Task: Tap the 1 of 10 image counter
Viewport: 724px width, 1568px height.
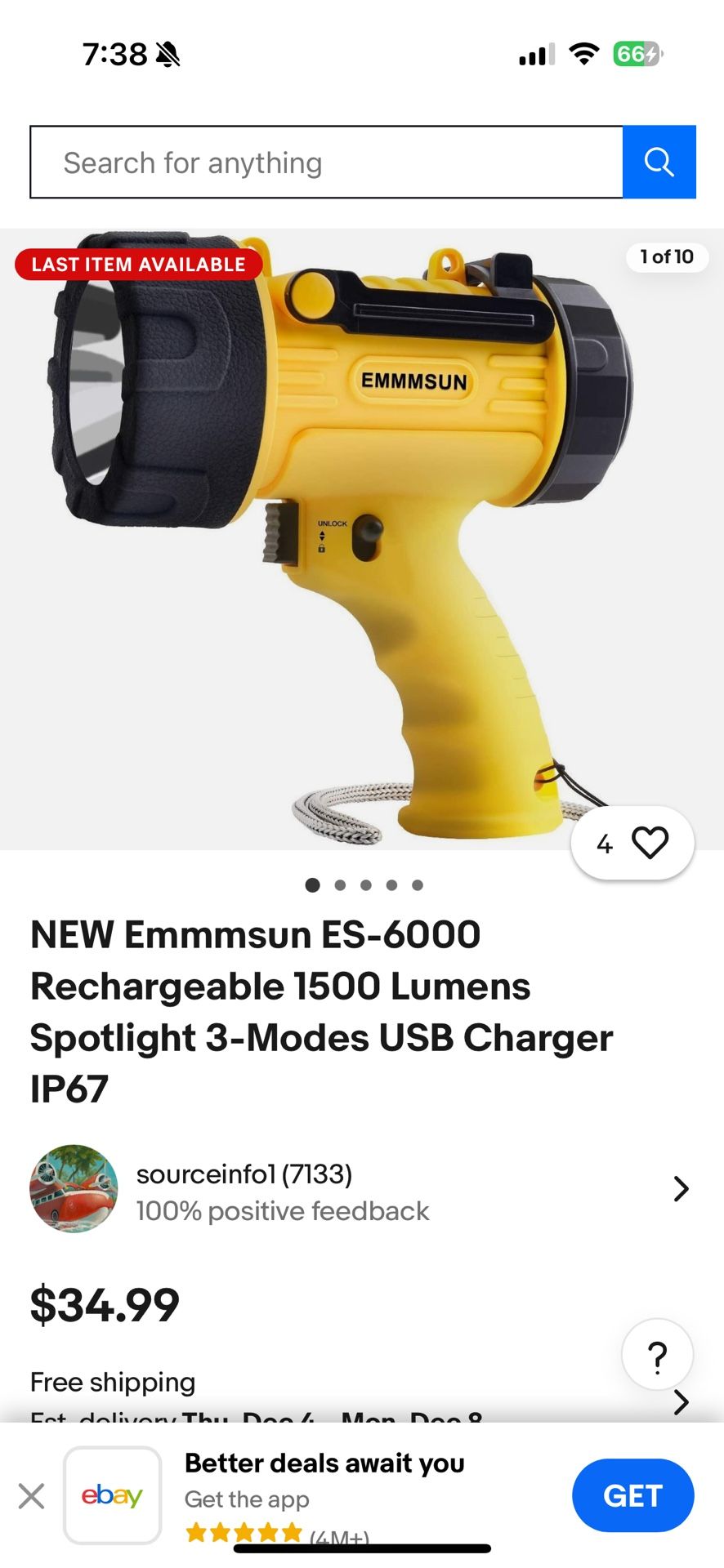Action: click(667, 257)
